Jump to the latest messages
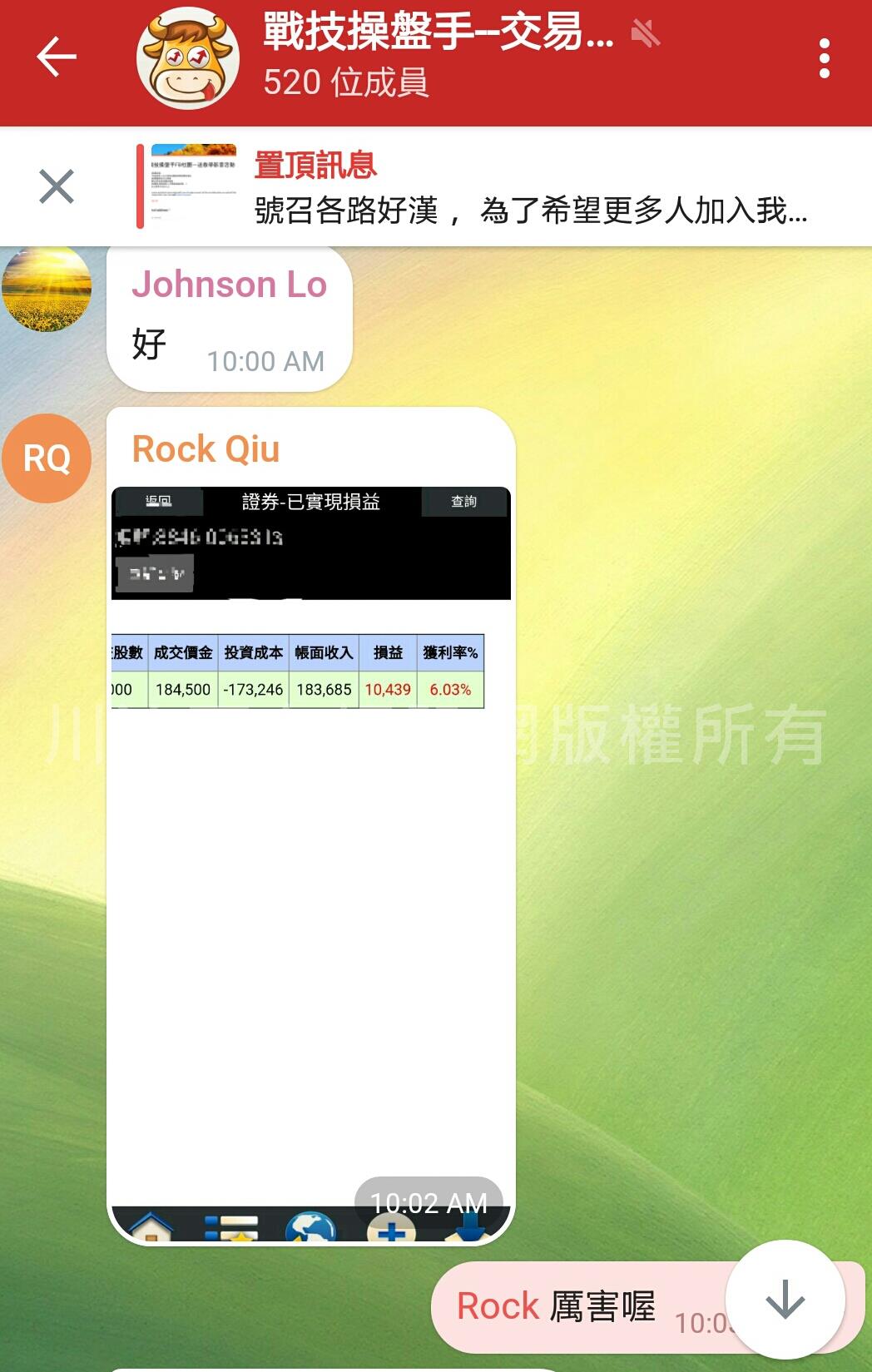 click(785, 1300)
